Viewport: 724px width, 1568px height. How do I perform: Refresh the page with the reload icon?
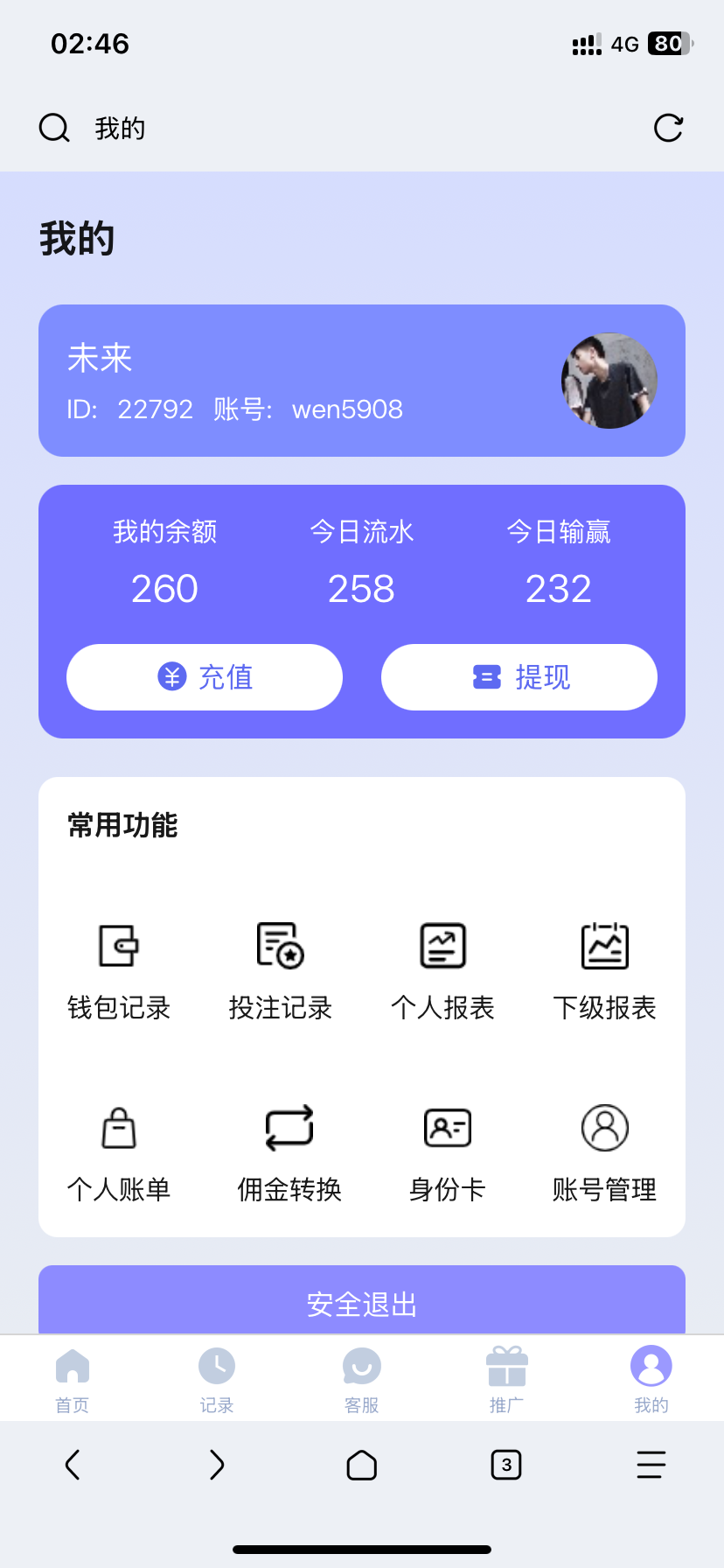pos(668,127)
